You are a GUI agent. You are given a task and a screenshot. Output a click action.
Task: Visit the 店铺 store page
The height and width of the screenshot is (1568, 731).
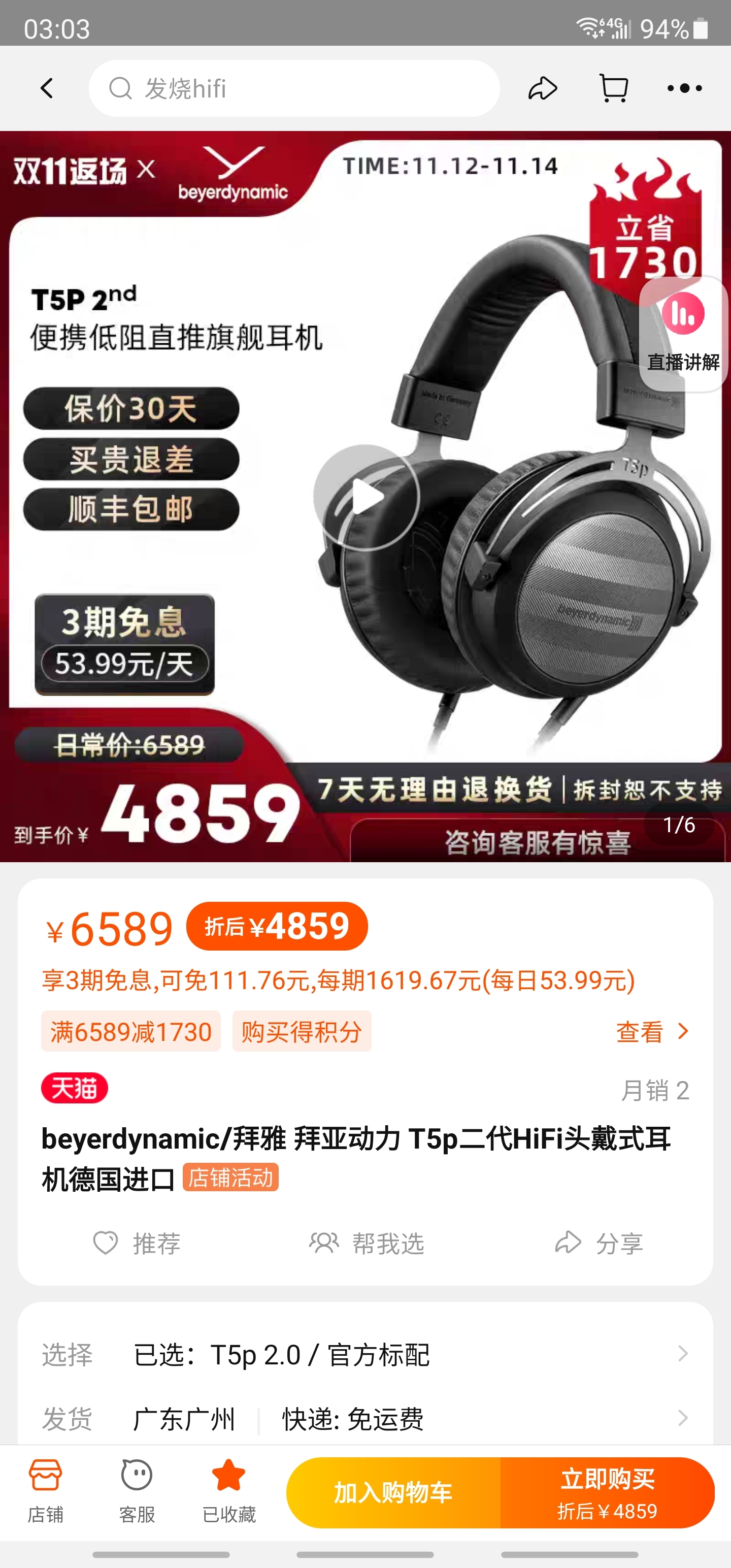pyautogui.click(x=46, y=1491)
